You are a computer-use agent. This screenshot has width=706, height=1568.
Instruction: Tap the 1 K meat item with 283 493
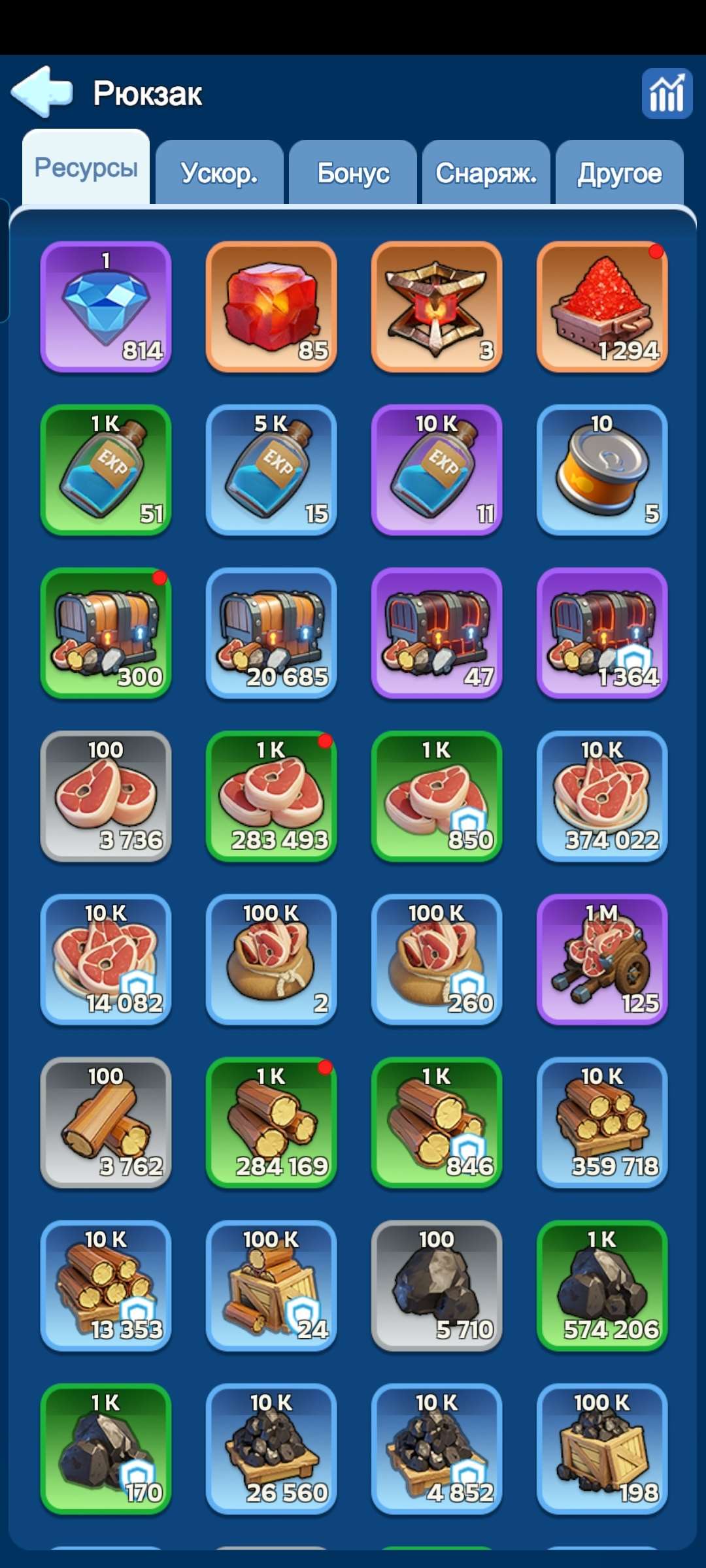pos(271,796)
